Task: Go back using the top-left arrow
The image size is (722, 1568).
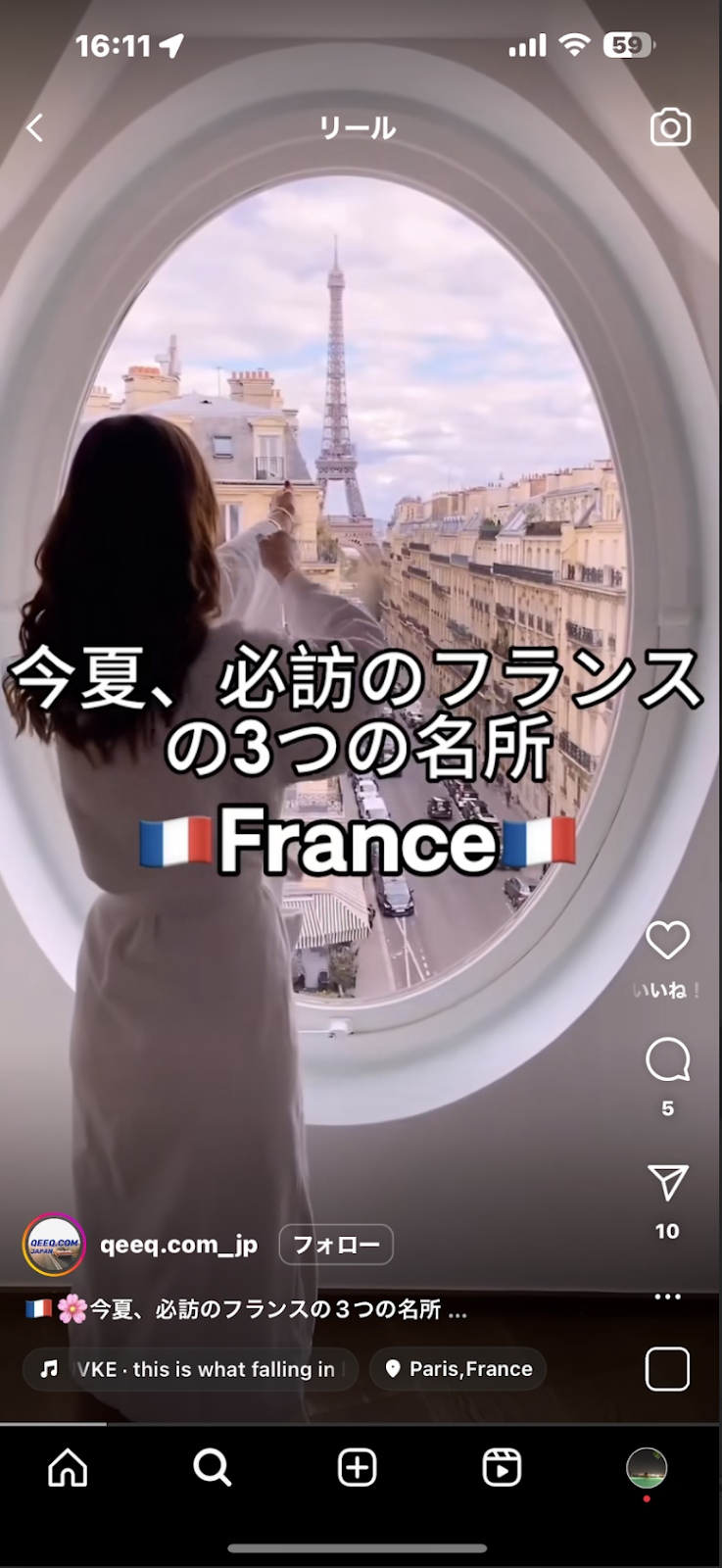Action: point(35,128)
